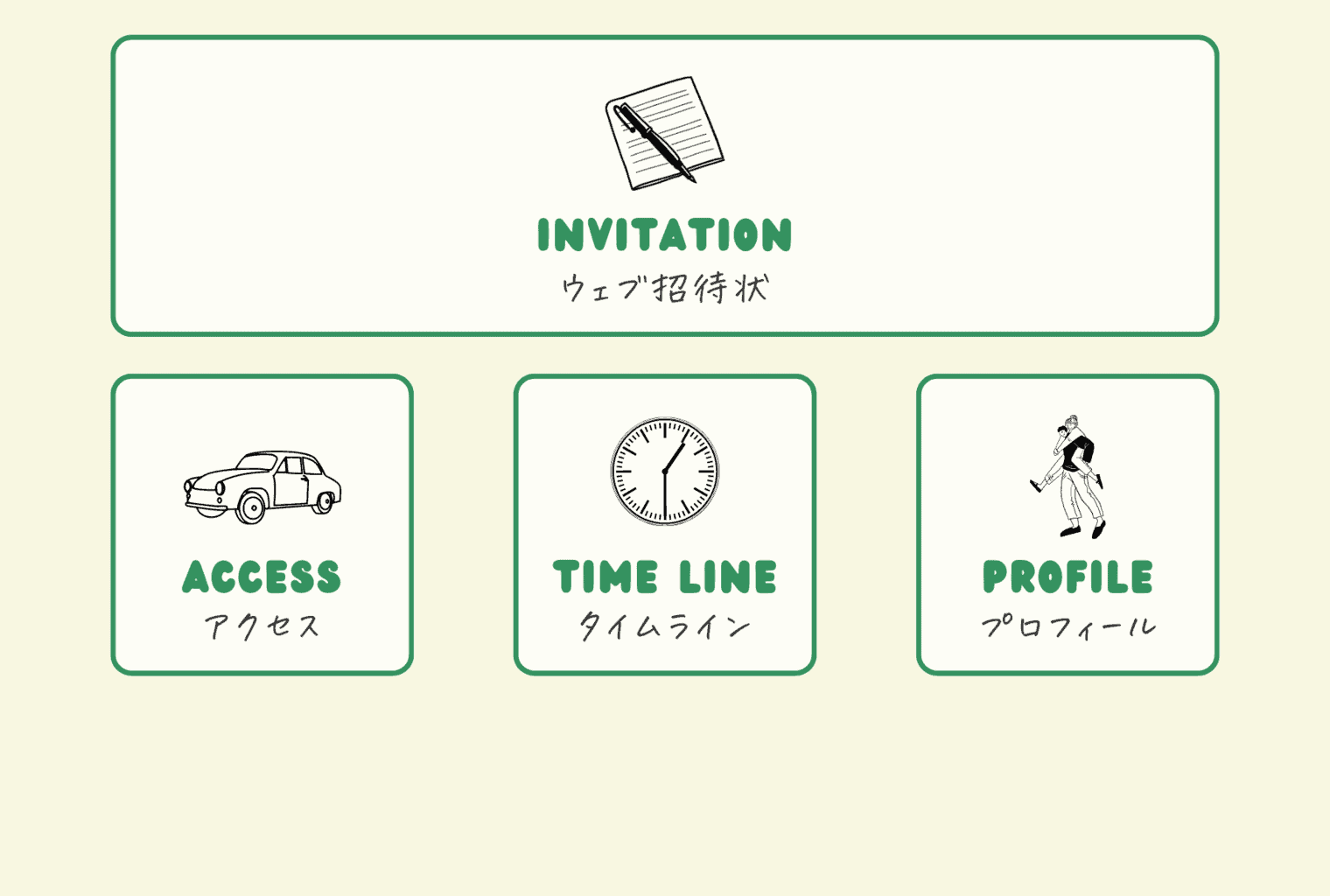Open the INVITATION web invitation card
The width and height of the screenshot is (1330, 896).
(x=665, y=186)
